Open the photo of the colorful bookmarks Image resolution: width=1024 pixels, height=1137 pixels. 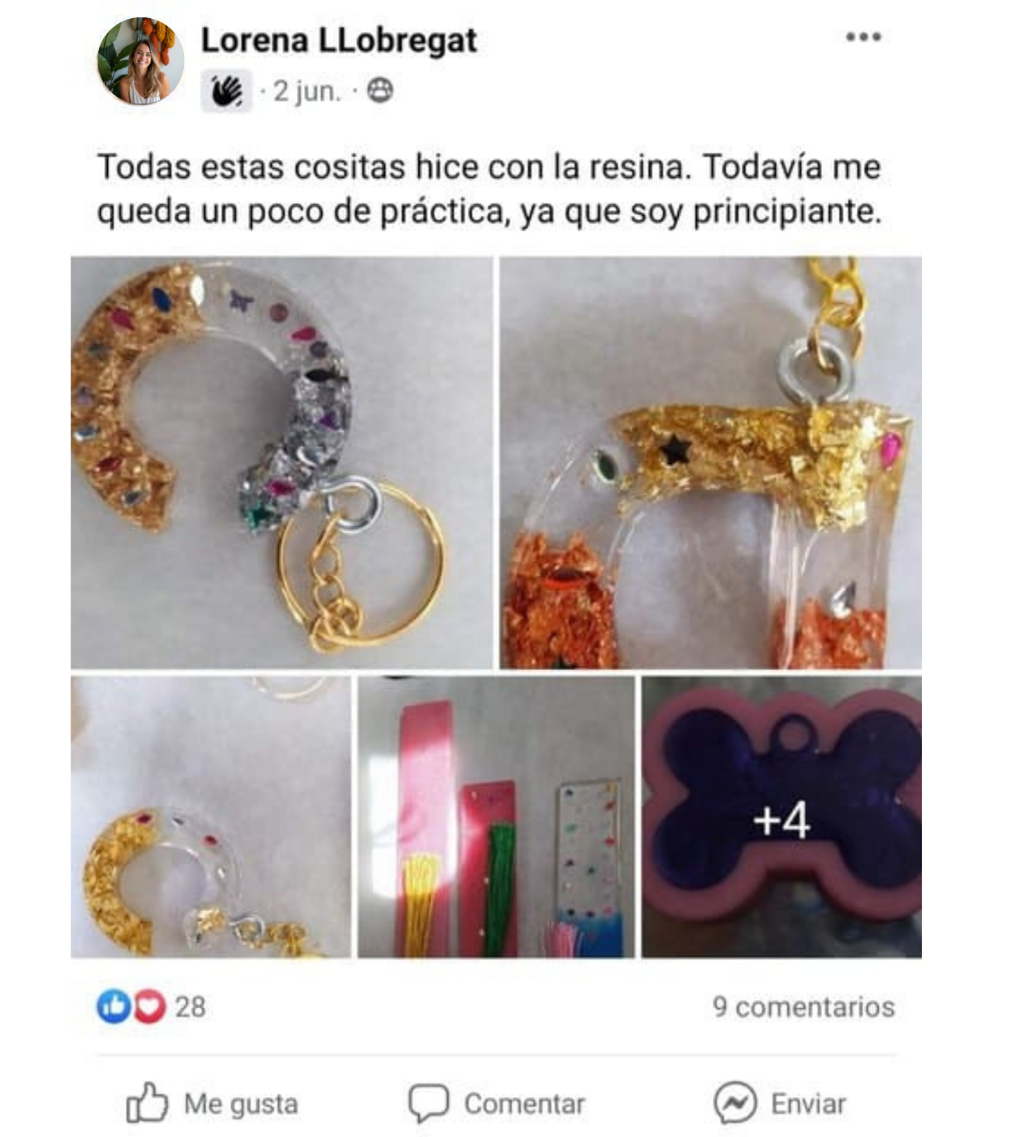coord(496,816)
